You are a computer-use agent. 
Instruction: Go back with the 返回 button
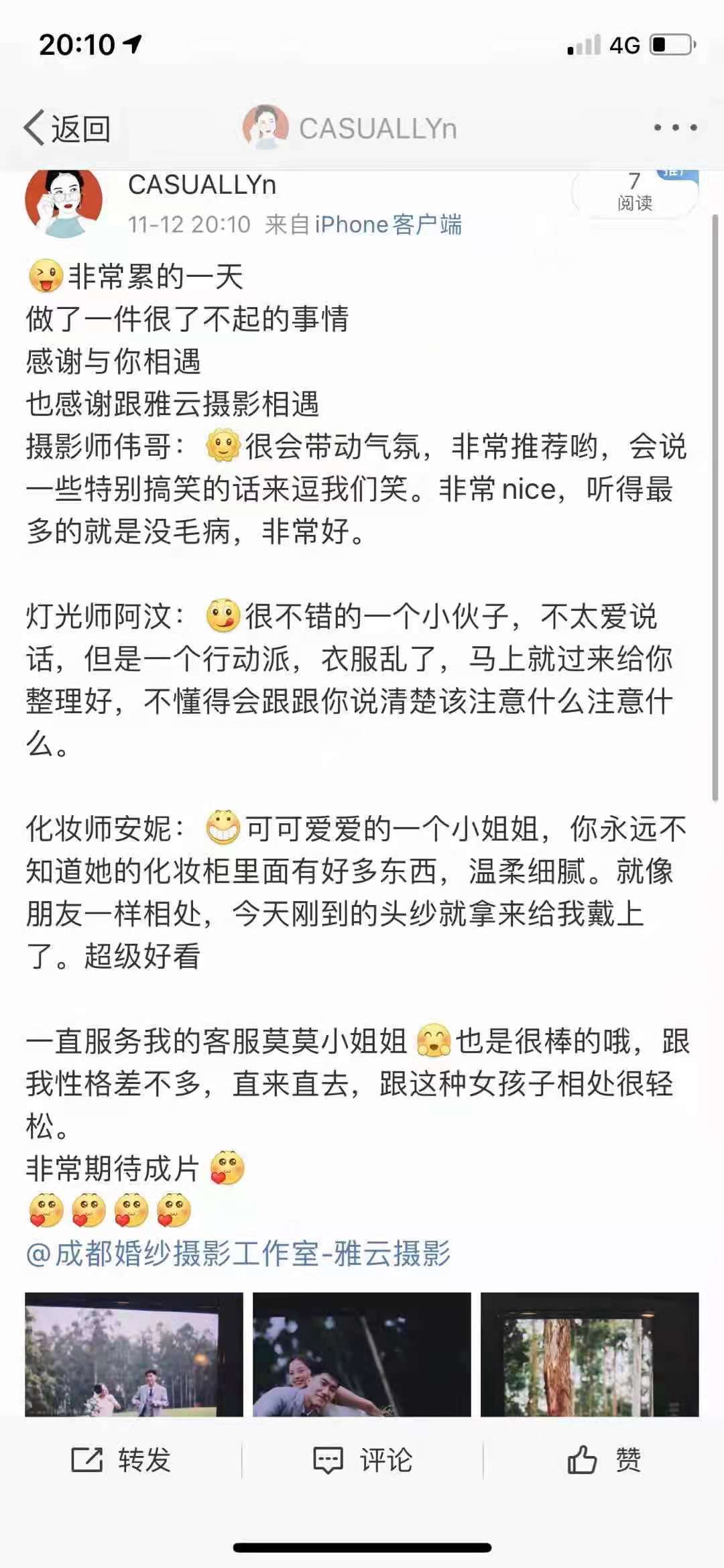pos(67,128)
